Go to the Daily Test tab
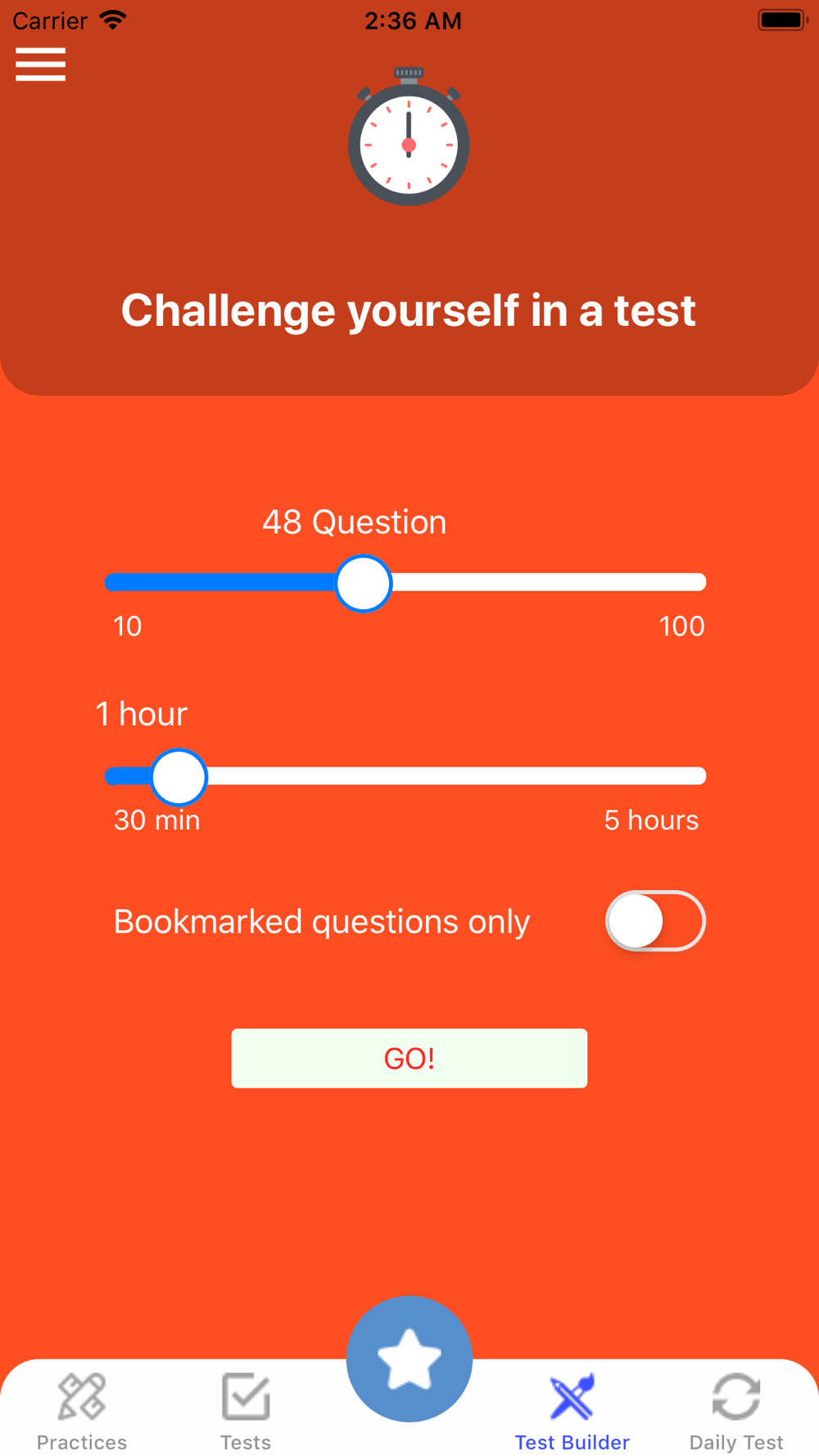Screen dimensions: 819x1456 pos(736,1412)
